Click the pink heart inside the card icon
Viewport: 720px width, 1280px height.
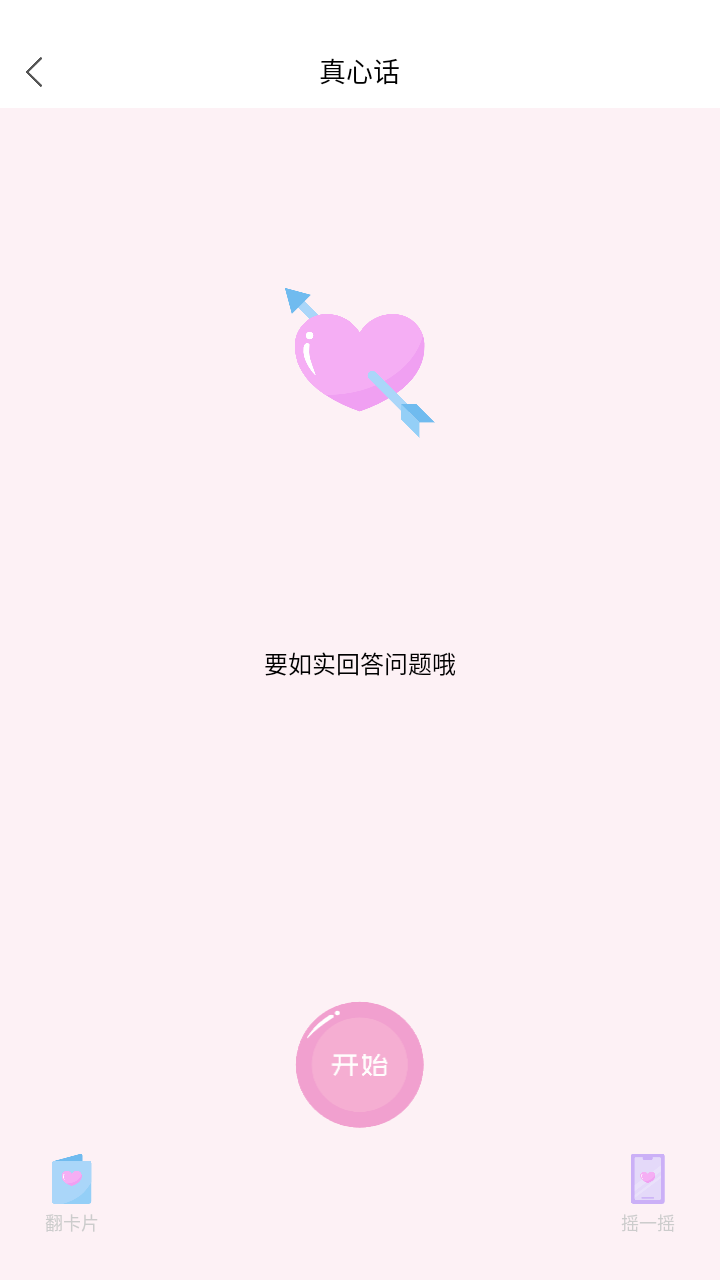[x=70, y=1178]
